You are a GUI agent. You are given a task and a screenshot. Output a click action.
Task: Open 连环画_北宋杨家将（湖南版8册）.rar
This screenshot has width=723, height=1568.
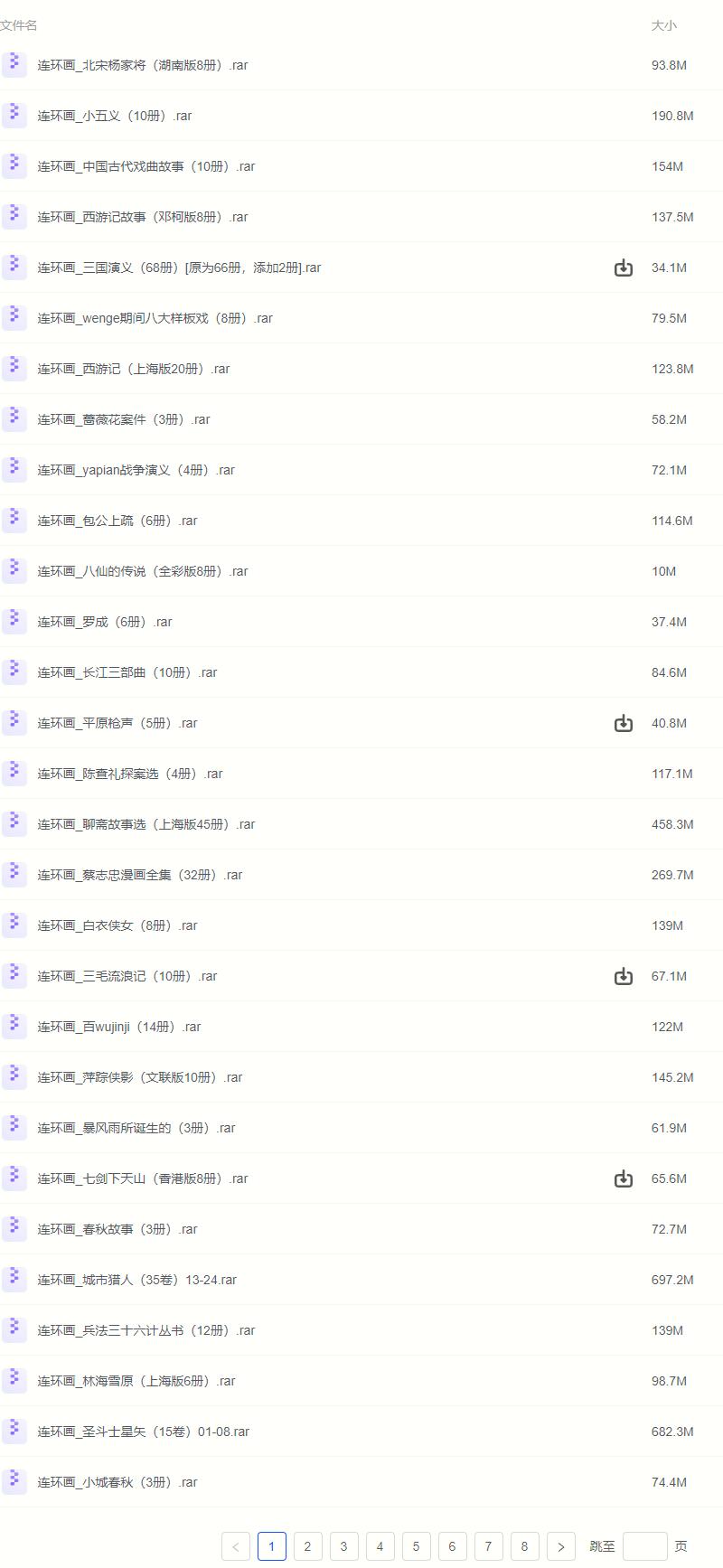pos(143,65)
